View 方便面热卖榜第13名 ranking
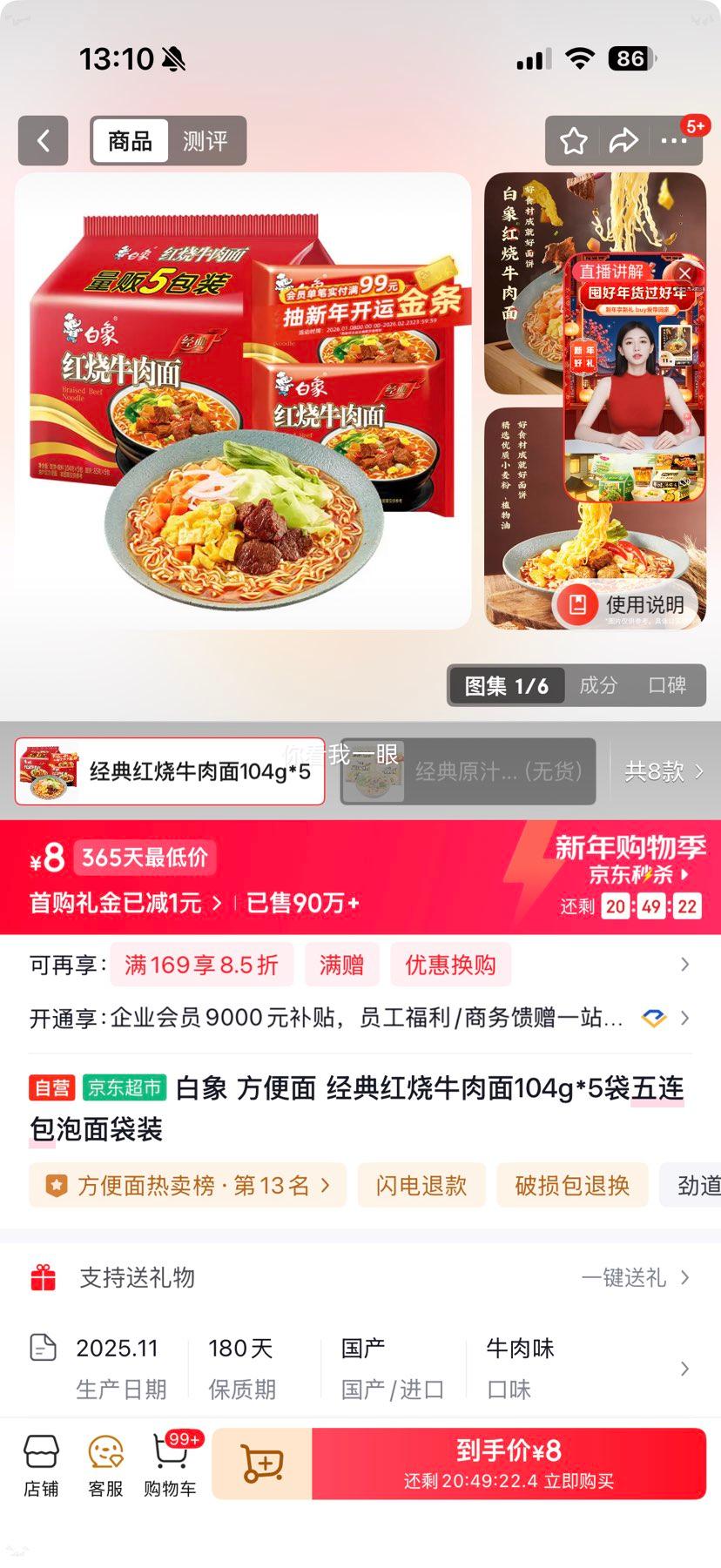The image size is (721, 1568). click(x=186, y=1185)
